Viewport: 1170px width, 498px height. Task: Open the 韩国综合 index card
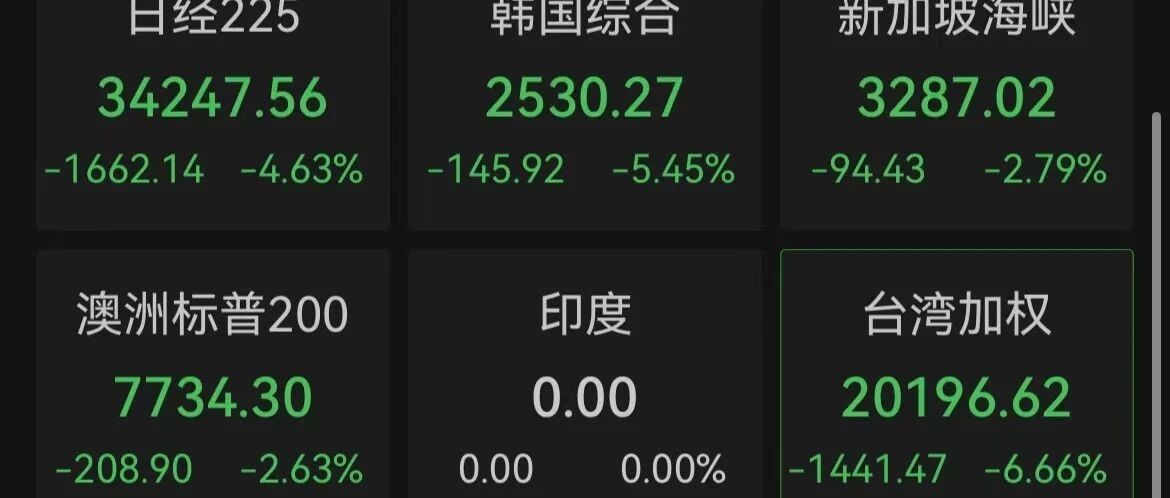584,114
